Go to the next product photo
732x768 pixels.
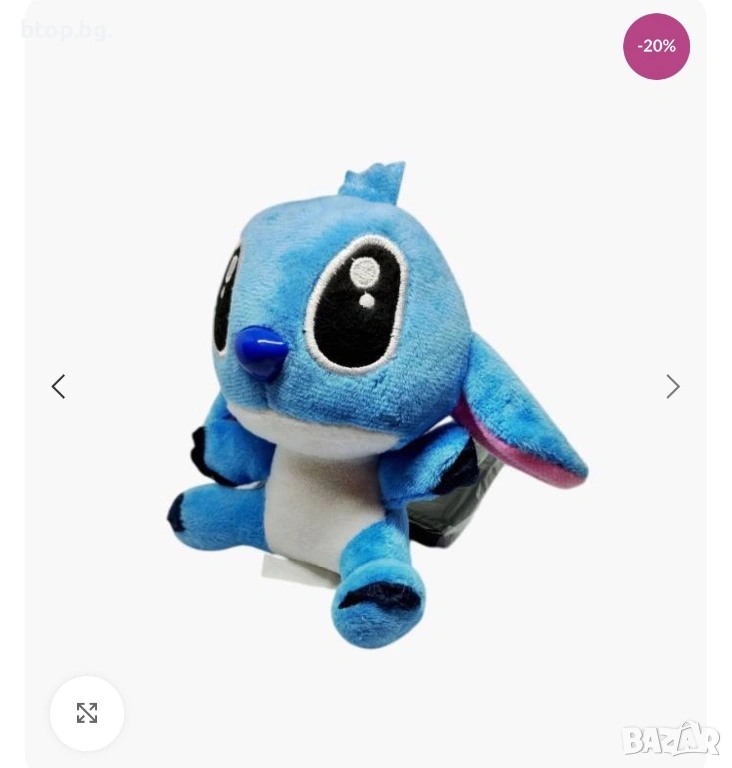tap(673, 387)
